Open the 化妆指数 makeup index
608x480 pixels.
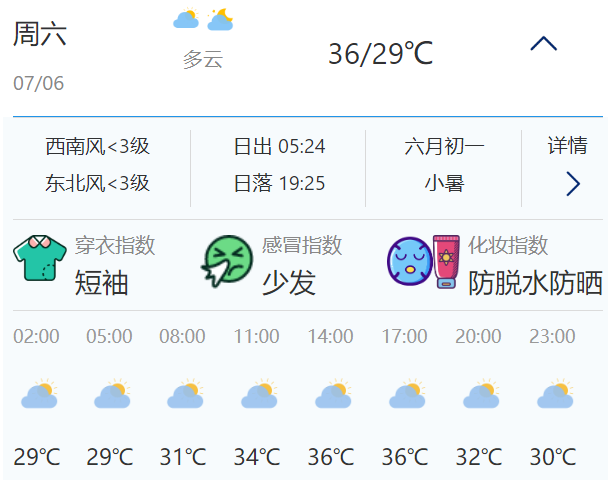click(x=494, y=265)
